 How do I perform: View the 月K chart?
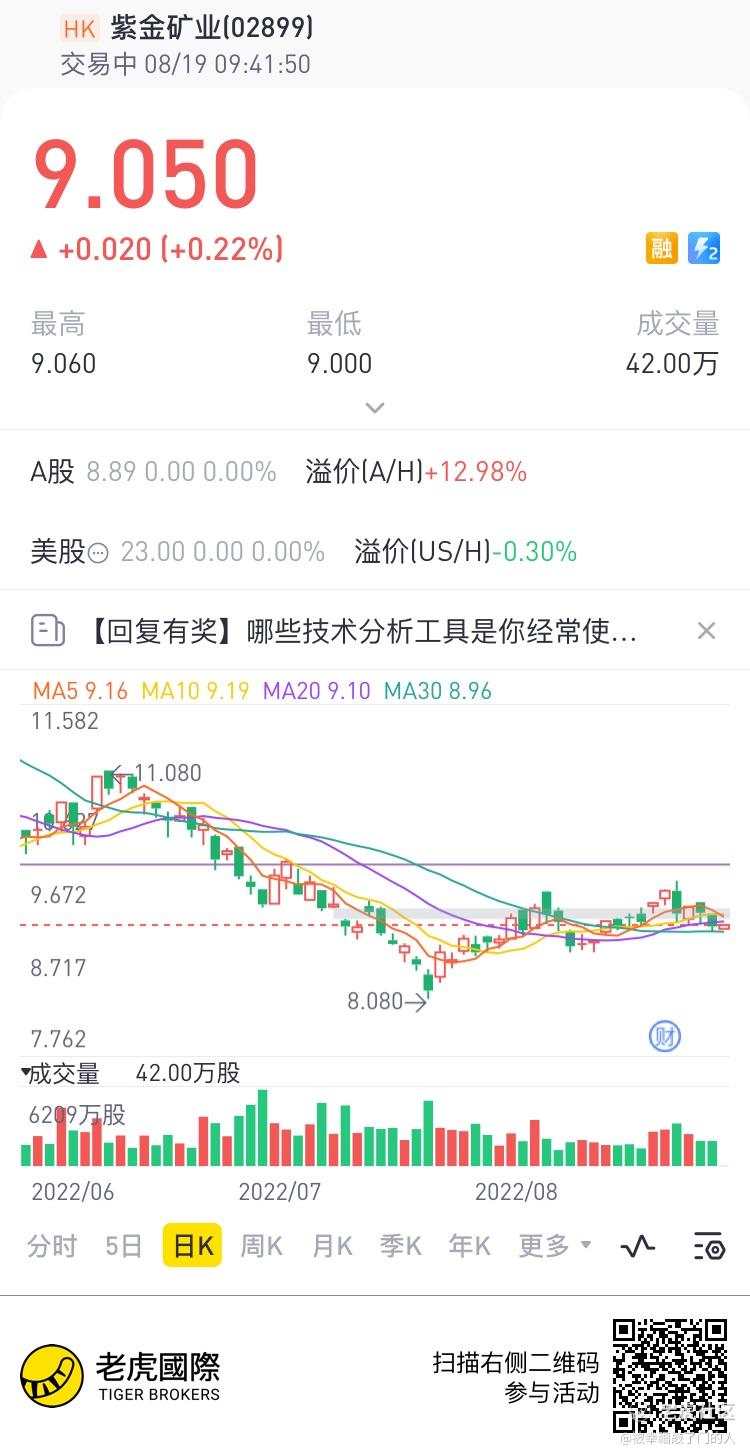click(332, 1246)
